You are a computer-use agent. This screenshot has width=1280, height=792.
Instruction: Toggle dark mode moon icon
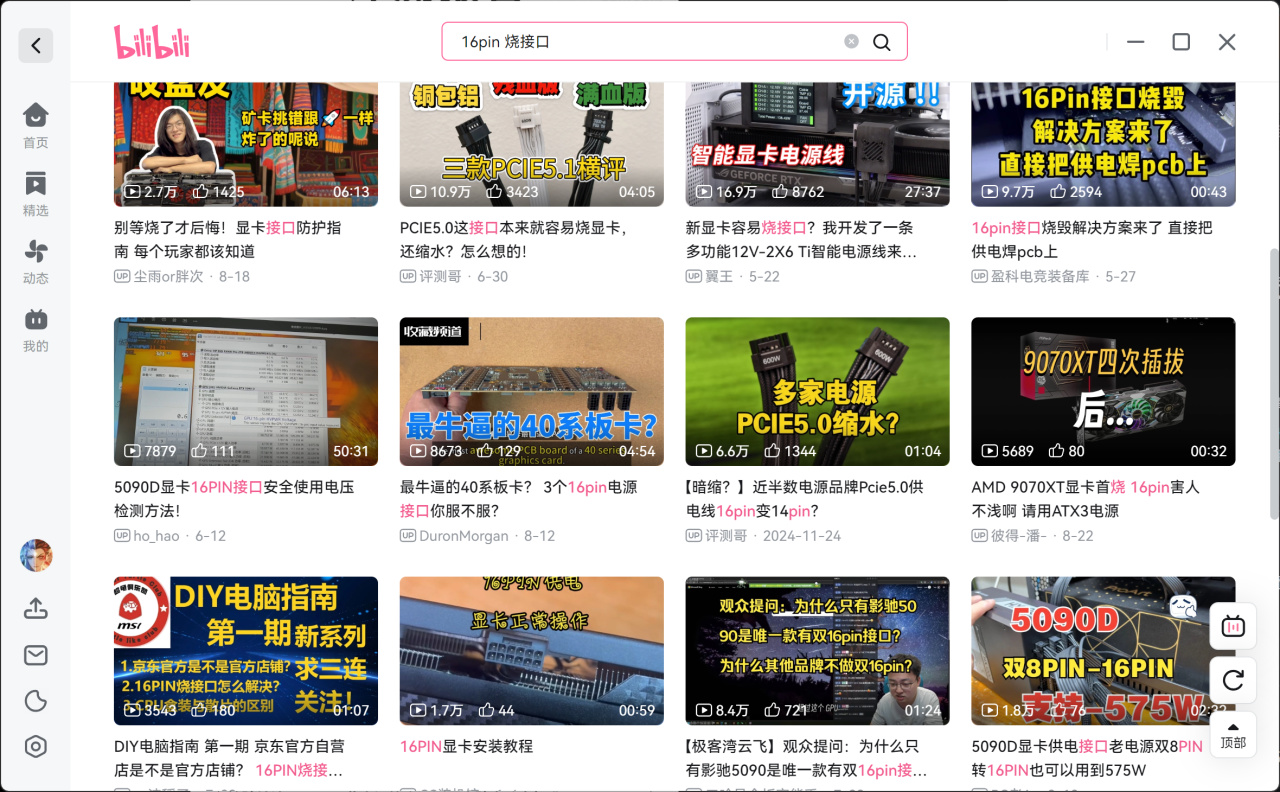[x=36, y=701]
